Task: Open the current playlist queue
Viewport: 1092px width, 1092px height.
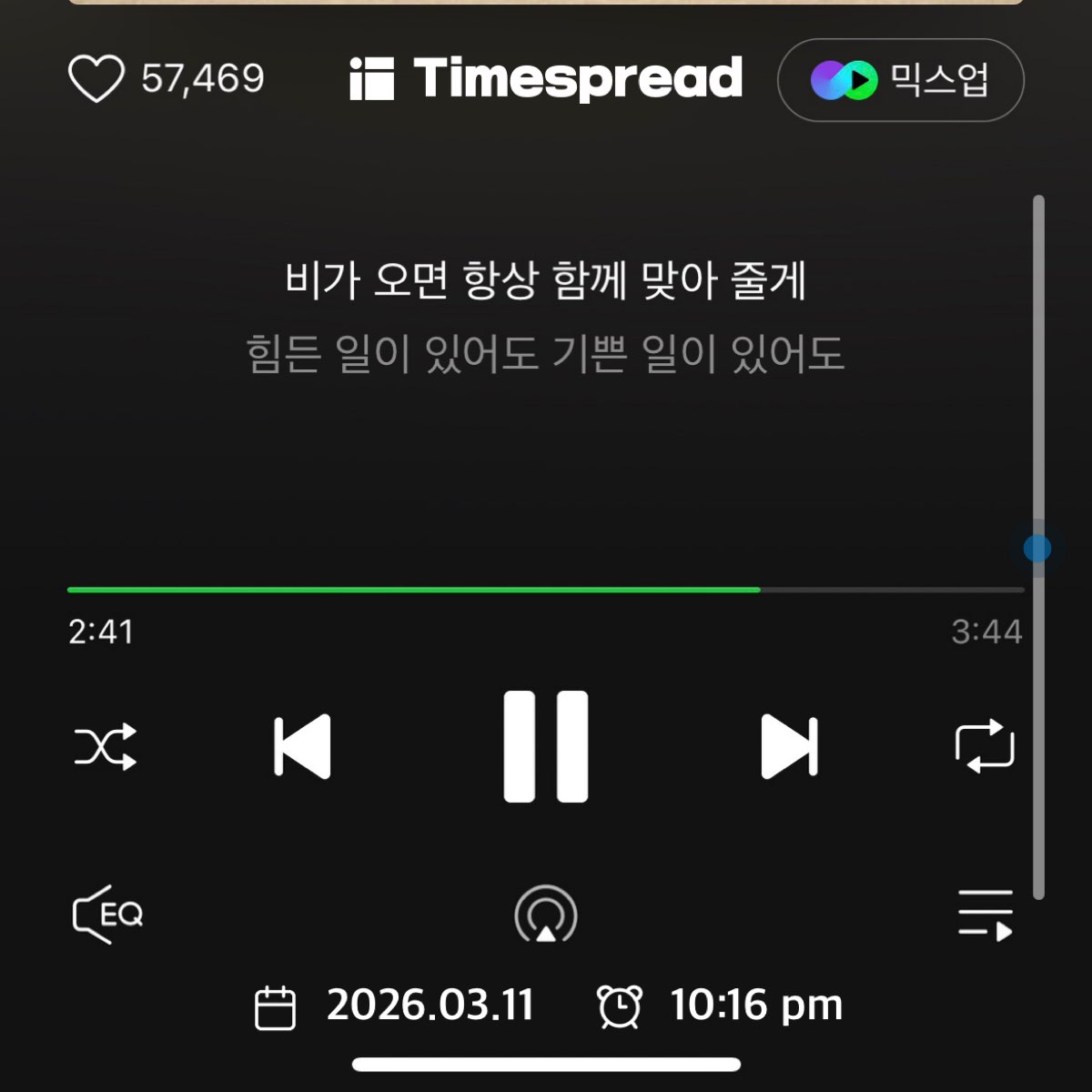Action: click(985, 915)
